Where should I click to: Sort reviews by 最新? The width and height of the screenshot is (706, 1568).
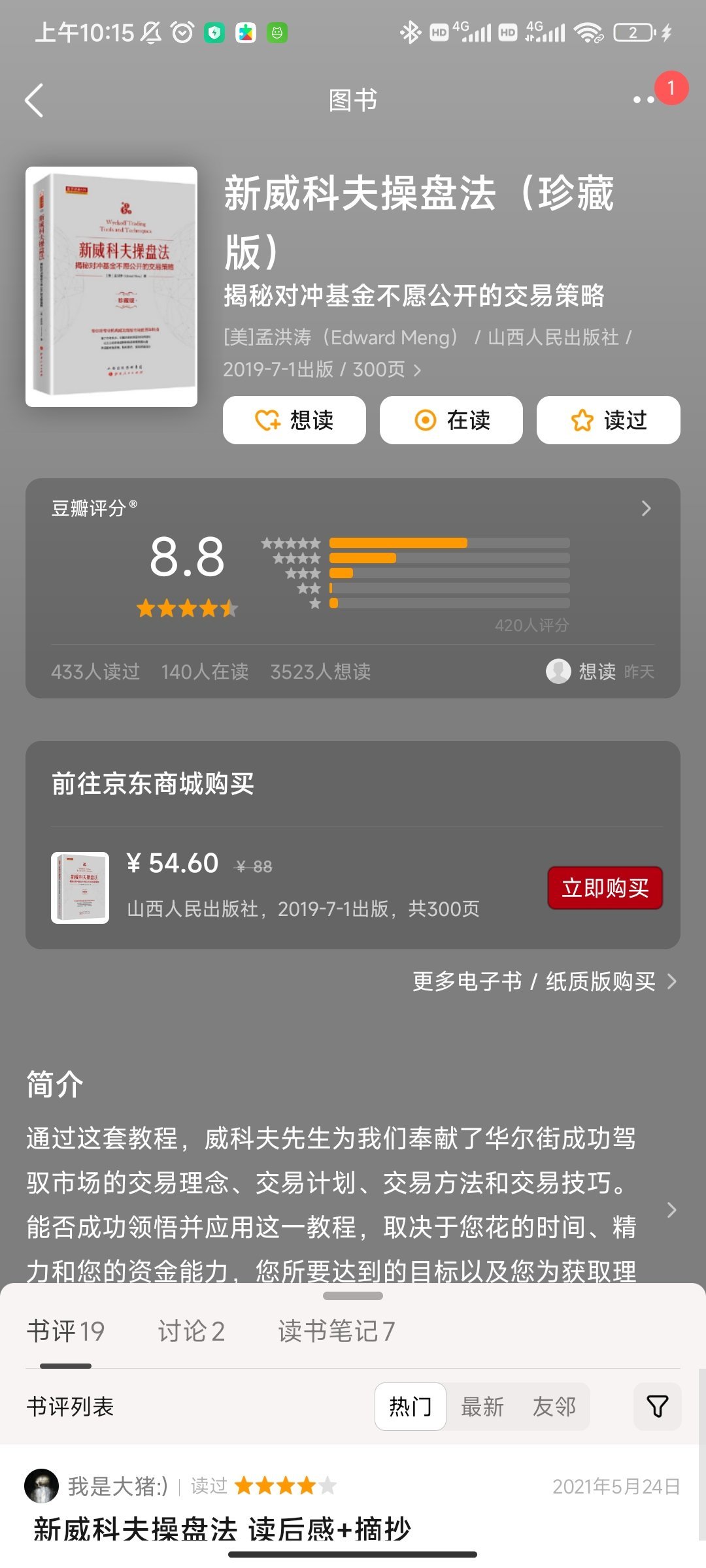pos(482,1407)
